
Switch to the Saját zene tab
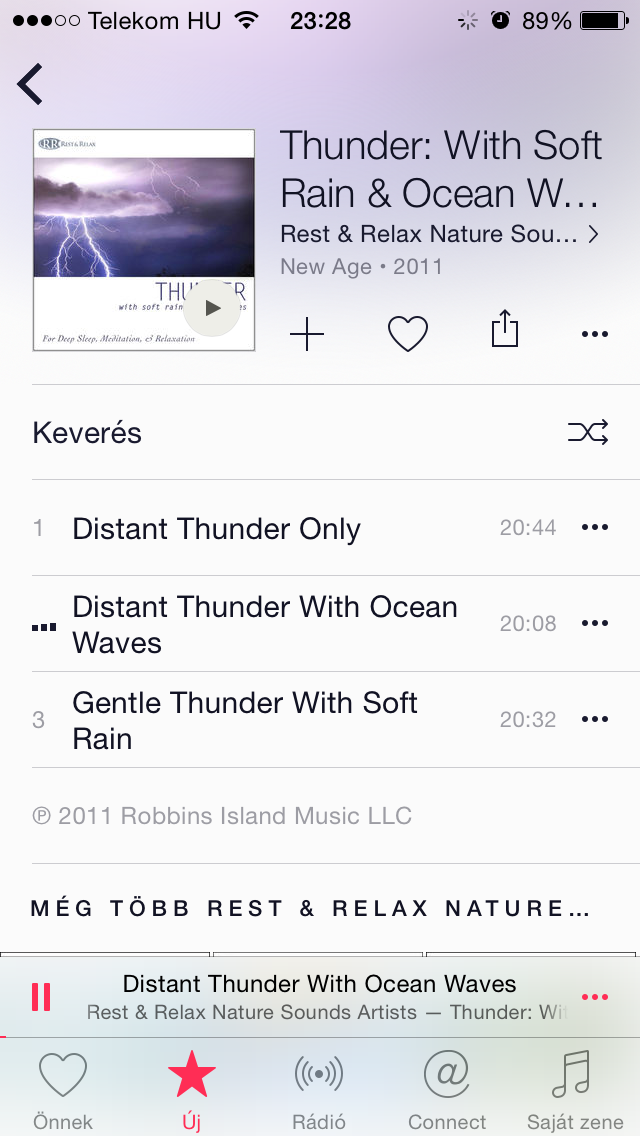[575, 1090]
